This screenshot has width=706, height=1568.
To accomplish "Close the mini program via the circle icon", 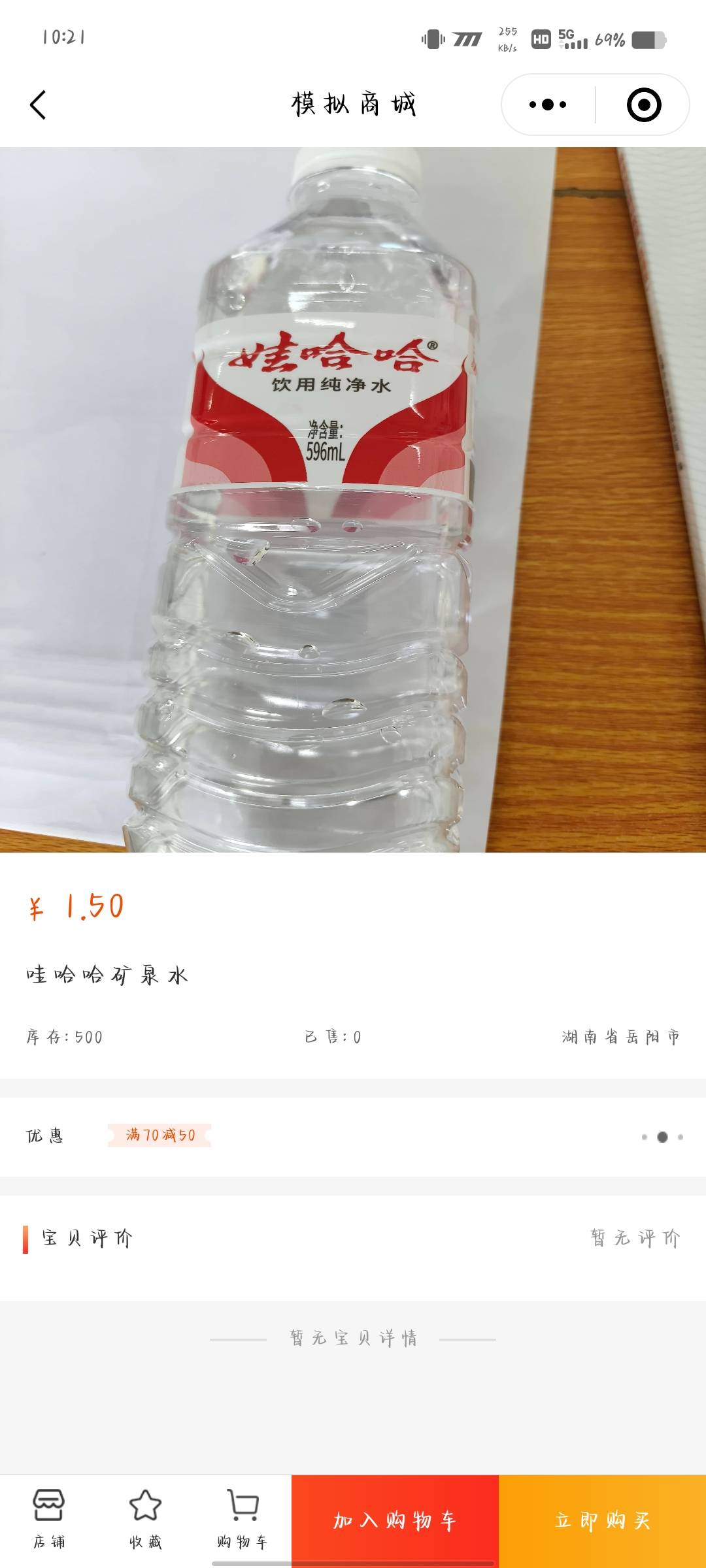I will (x=644, y=105).
